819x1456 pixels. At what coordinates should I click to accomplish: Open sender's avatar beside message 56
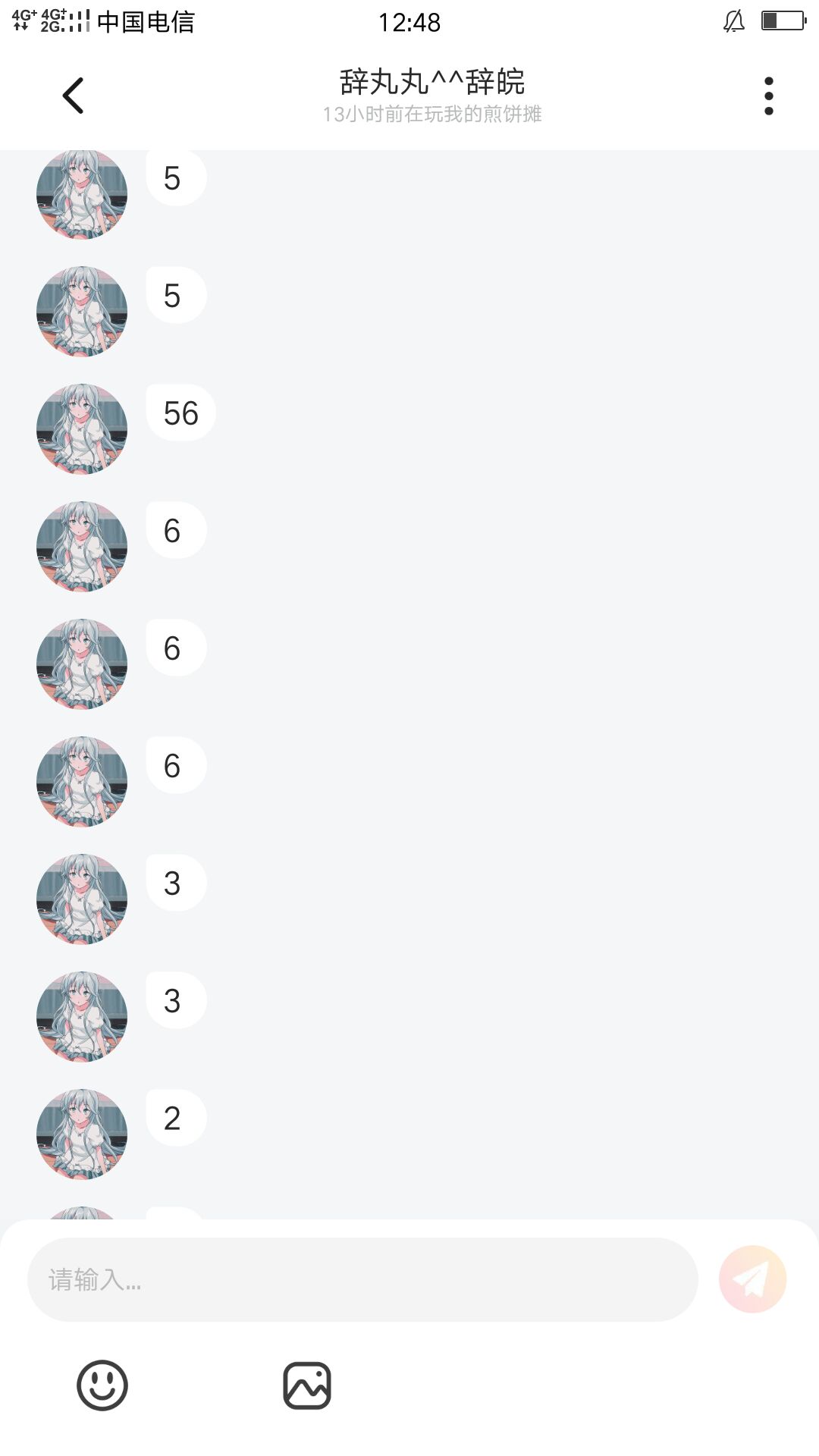[82, 429]
